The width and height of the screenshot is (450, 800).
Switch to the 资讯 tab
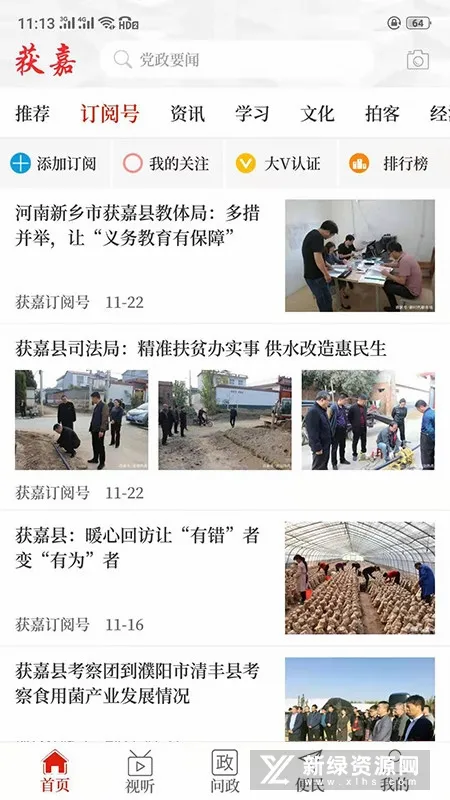click(187, 113)
